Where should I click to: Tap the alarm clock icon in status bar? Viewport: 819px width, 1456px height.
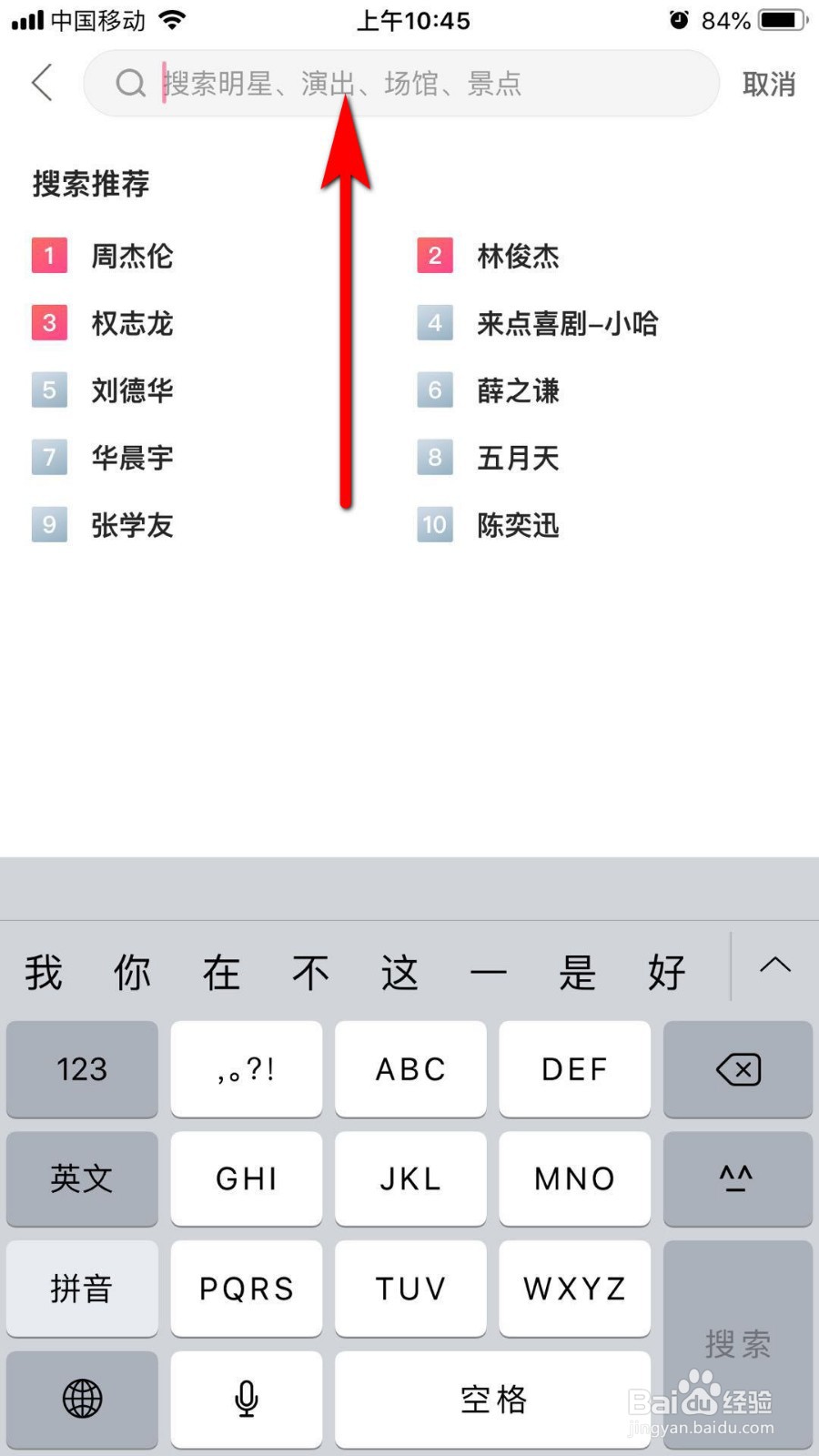coord(679,20)
